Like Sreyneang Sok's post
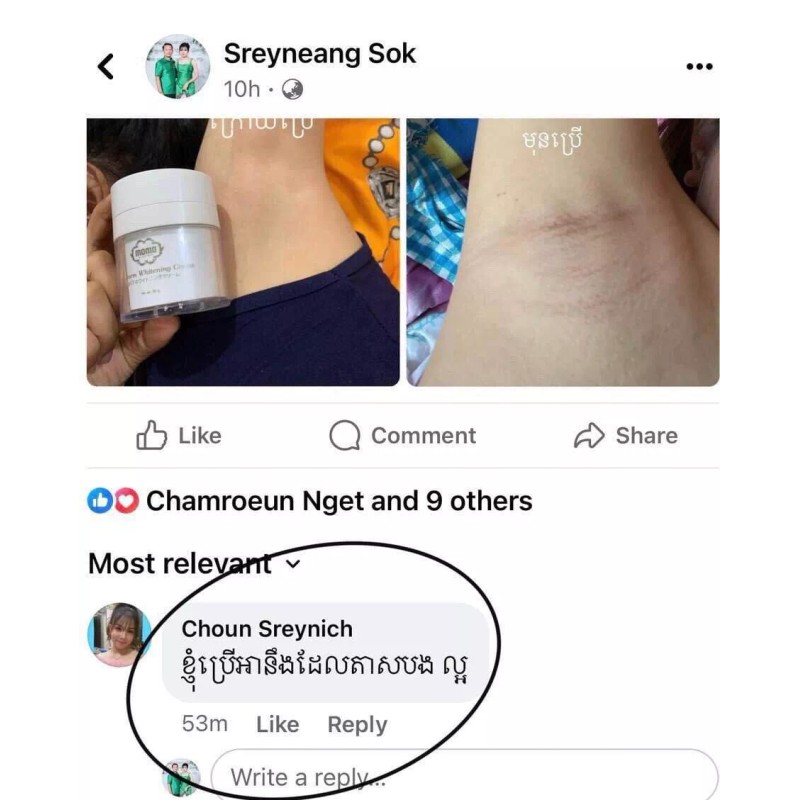800x800 pixels. 180,436
